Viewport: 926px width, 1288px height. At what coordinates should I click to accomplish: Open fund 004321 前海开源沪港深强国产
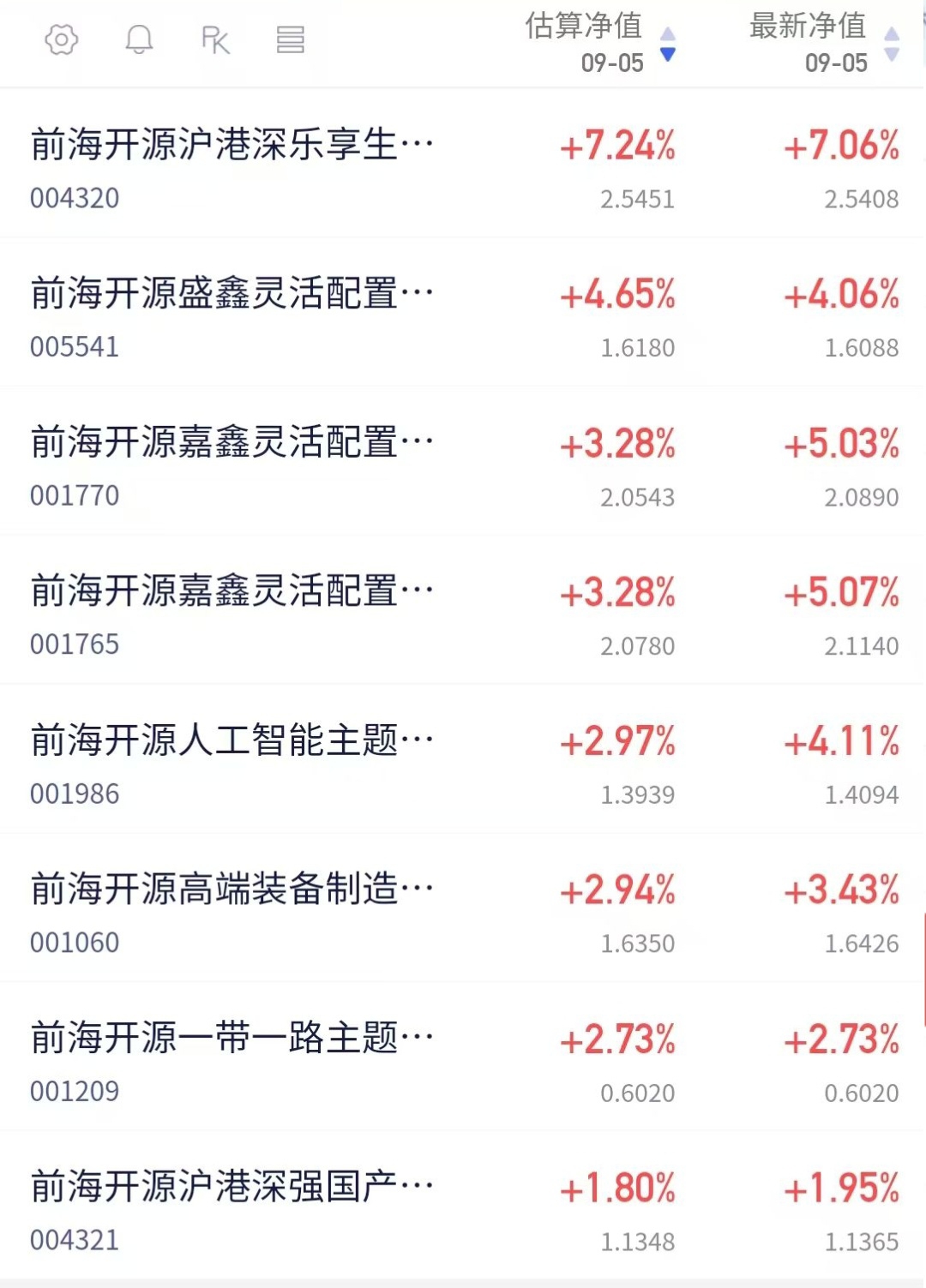click(463, 1206)
